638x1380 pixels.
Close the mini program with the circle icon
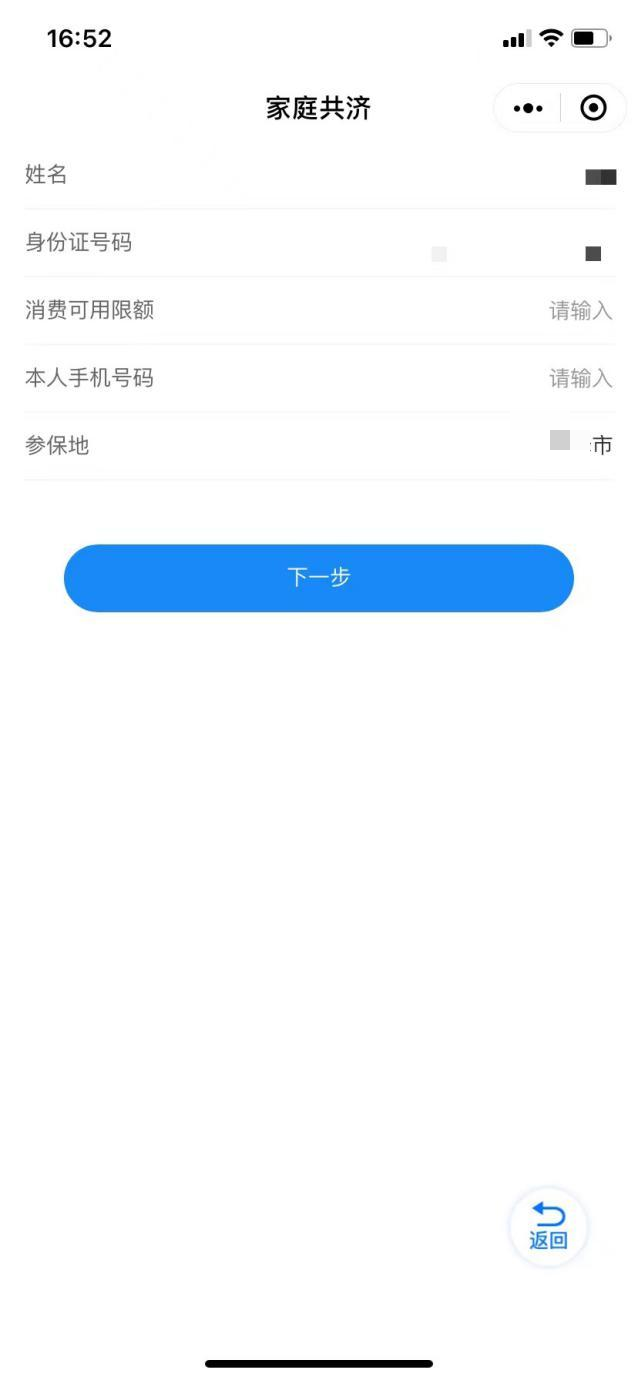pyautogui.click(x=593, y=108)
